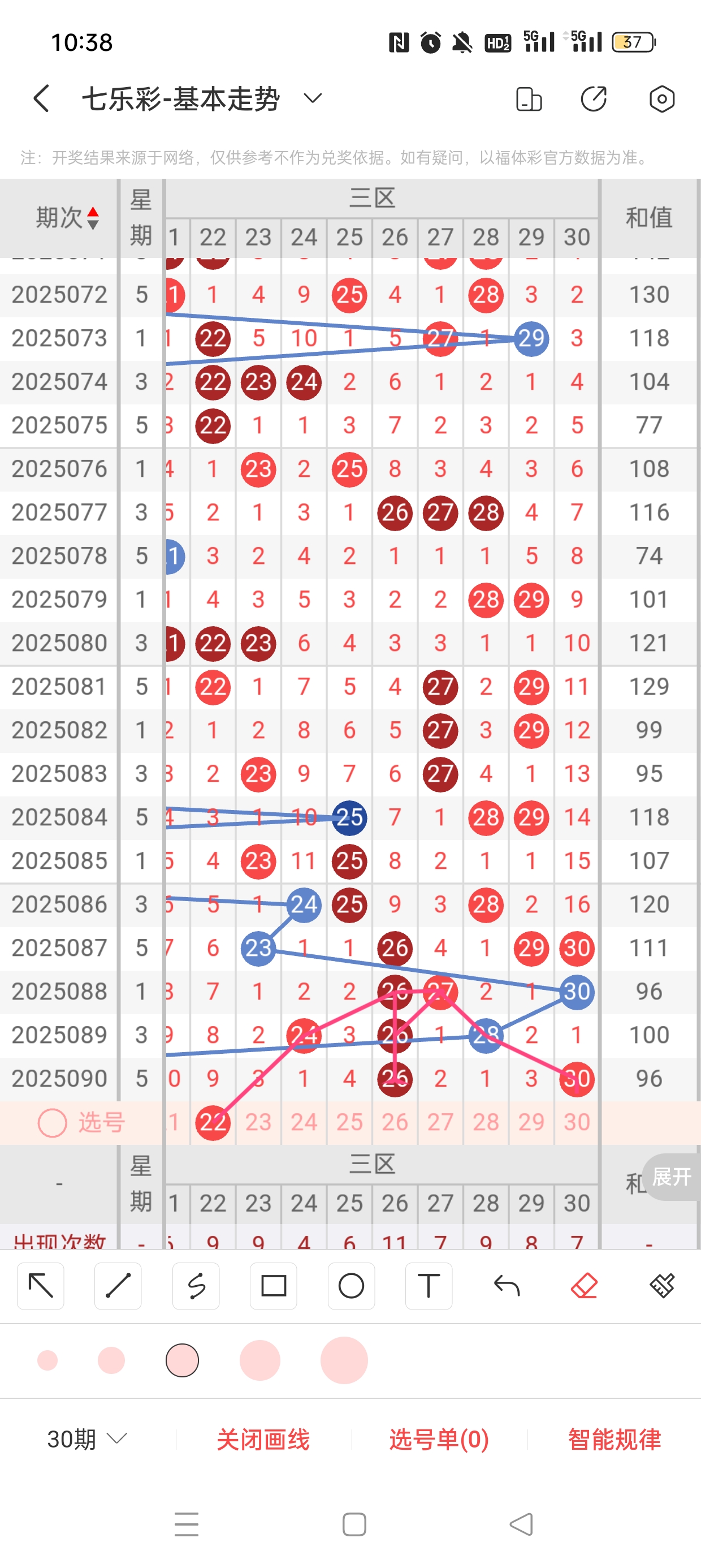Expand the stats with 展开 button
This screenshot has height=1568, width=701.
click(671, 1177)
